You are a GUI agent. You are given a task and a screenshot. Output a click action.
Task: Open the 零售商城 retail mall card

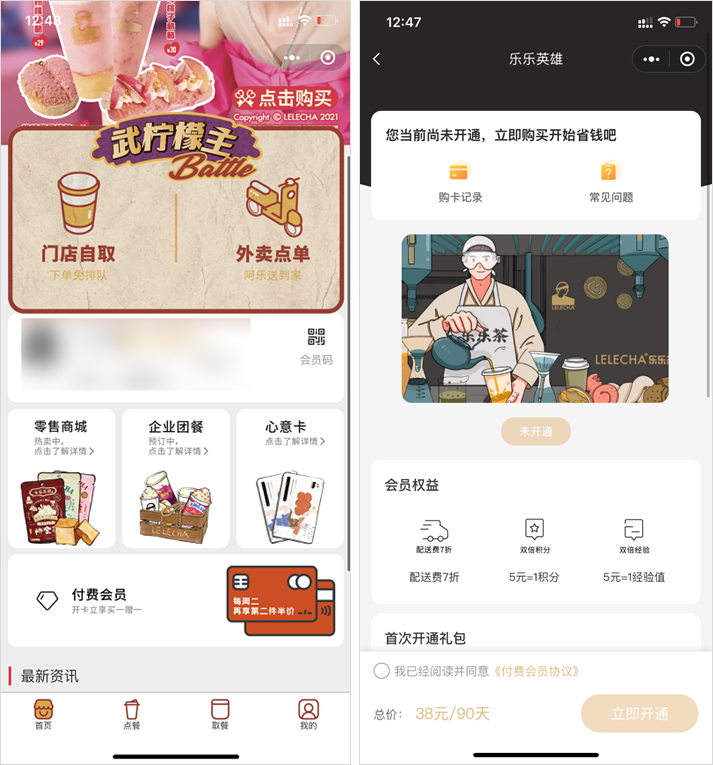61,478
